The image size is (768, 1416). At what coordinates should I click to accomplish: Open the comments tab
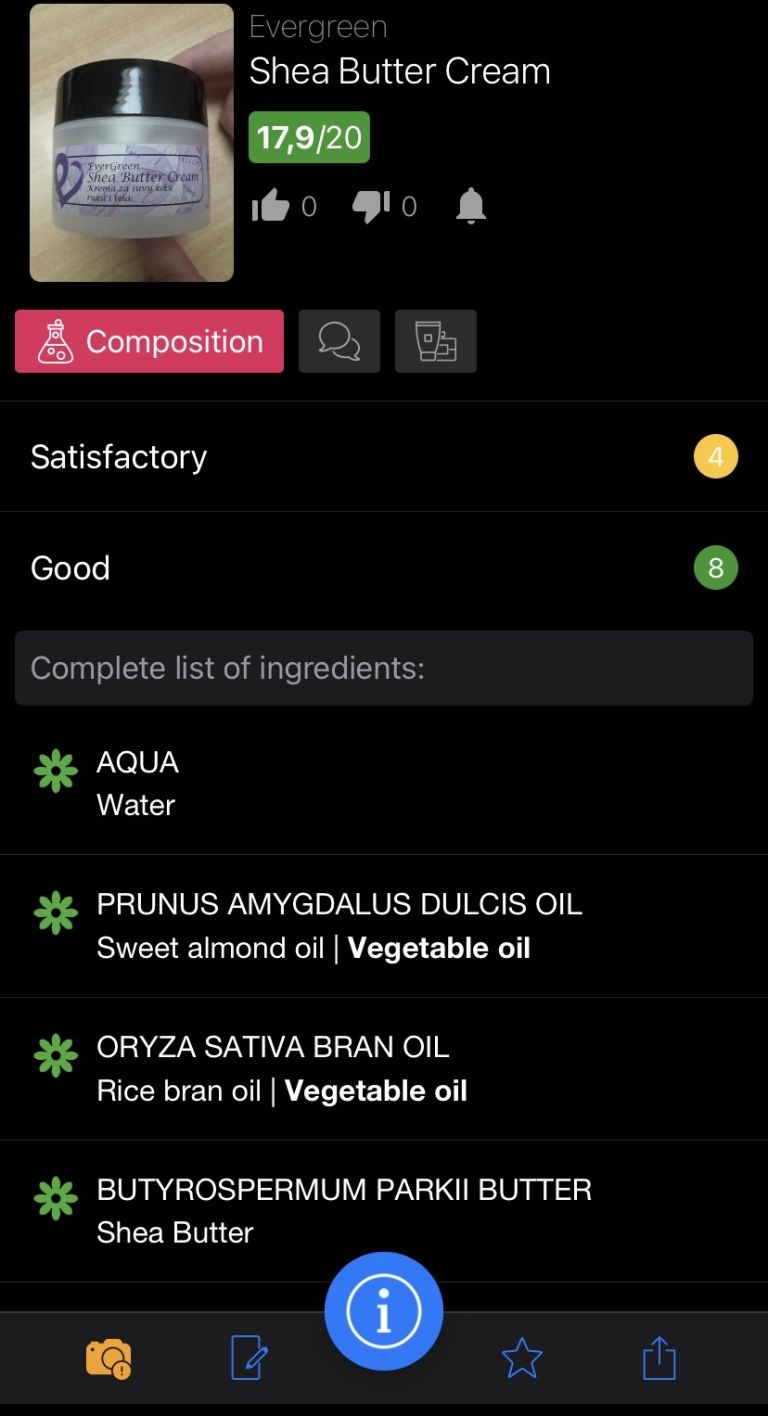[x=339, y=341]
